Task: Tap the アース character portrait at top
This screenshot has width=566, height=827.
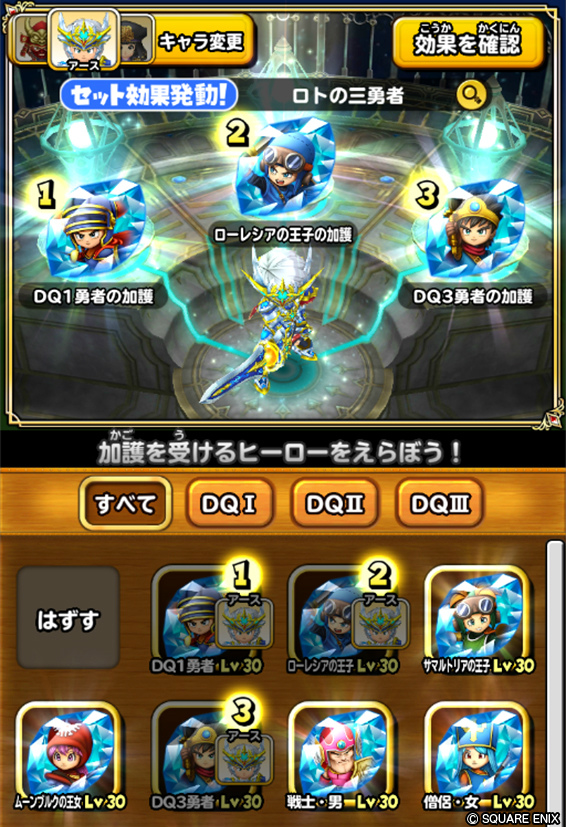Action: tap(84, 40)
